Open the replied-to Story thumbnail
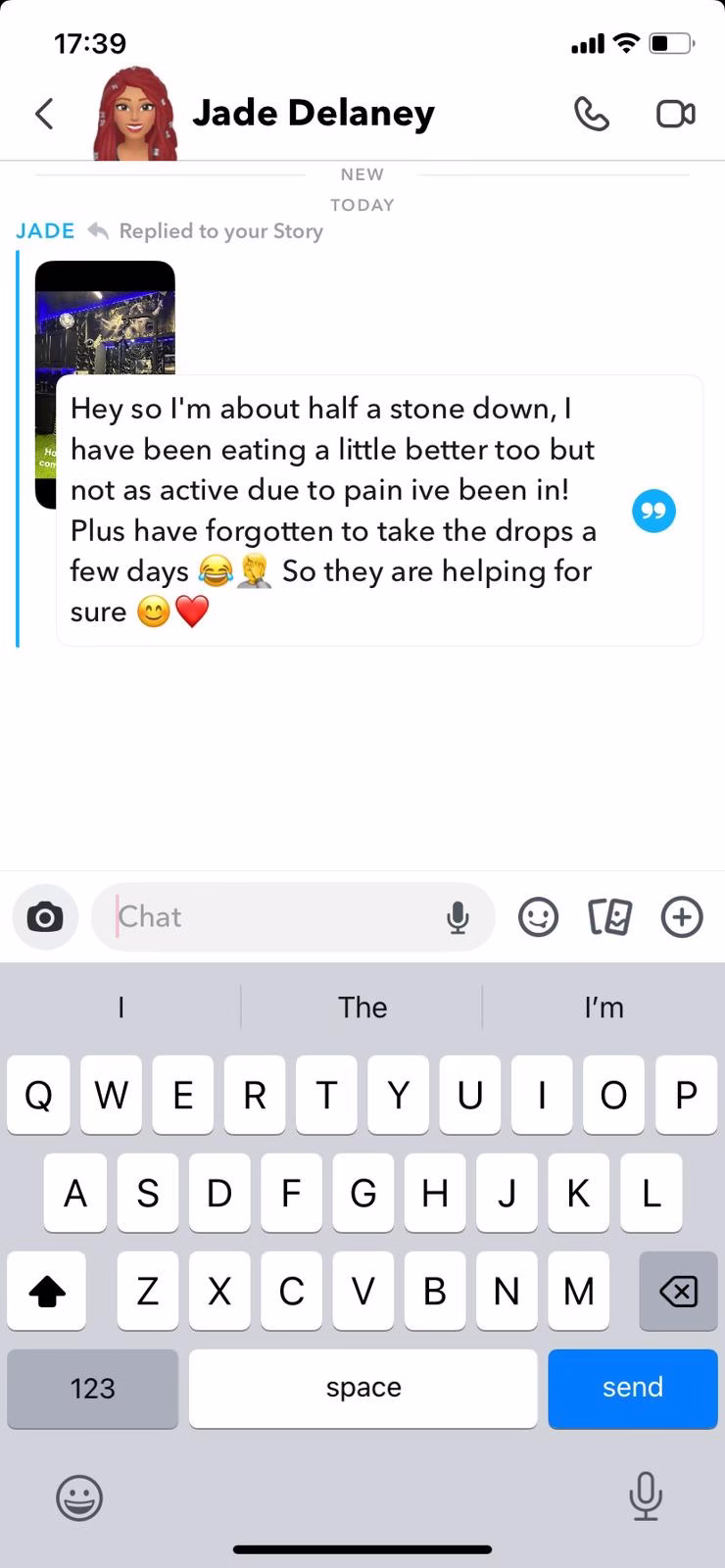 coord(105,318)
